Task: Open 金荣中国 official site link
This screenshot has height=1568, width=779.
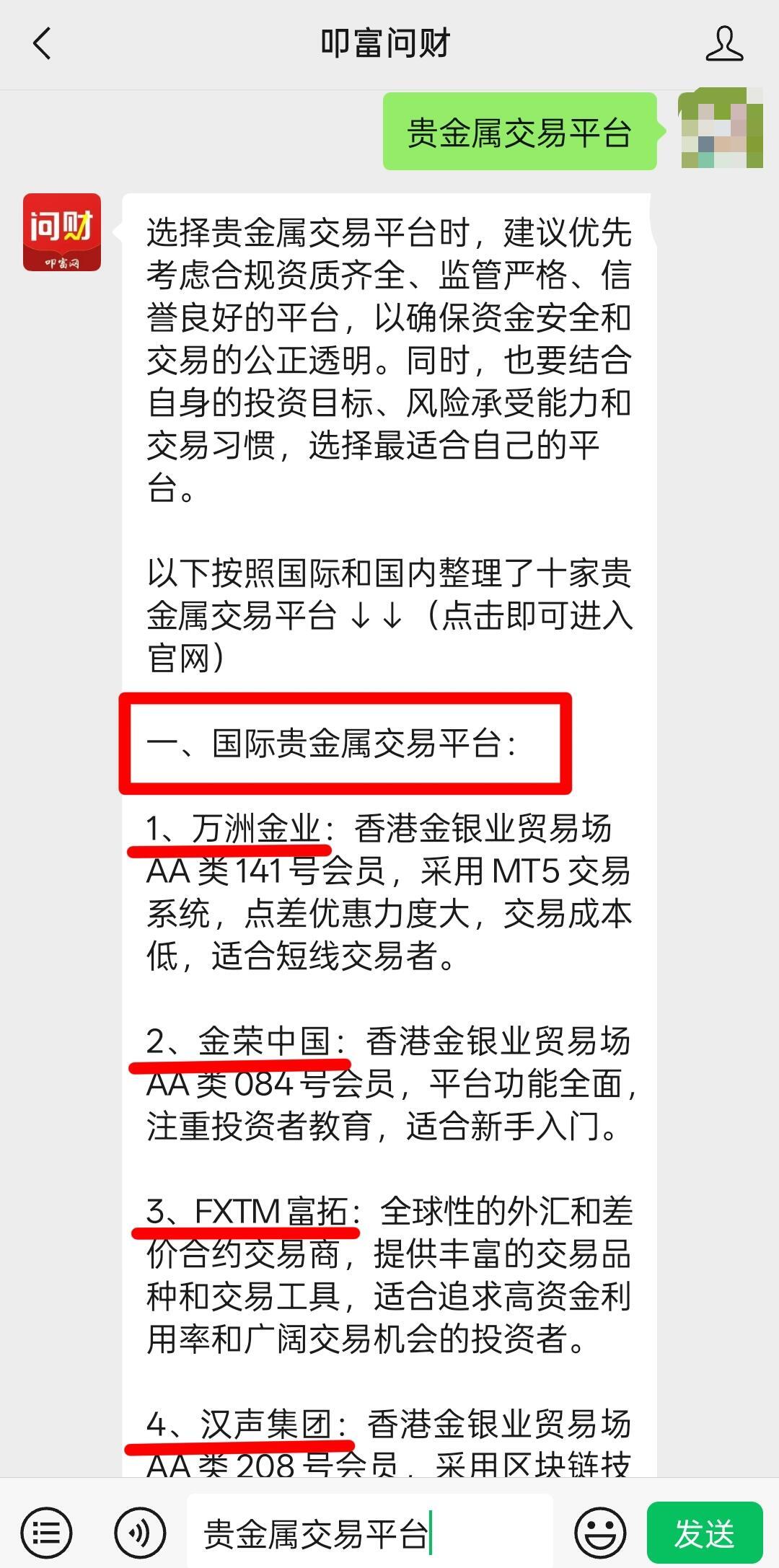Action: tap(264, 1042)
